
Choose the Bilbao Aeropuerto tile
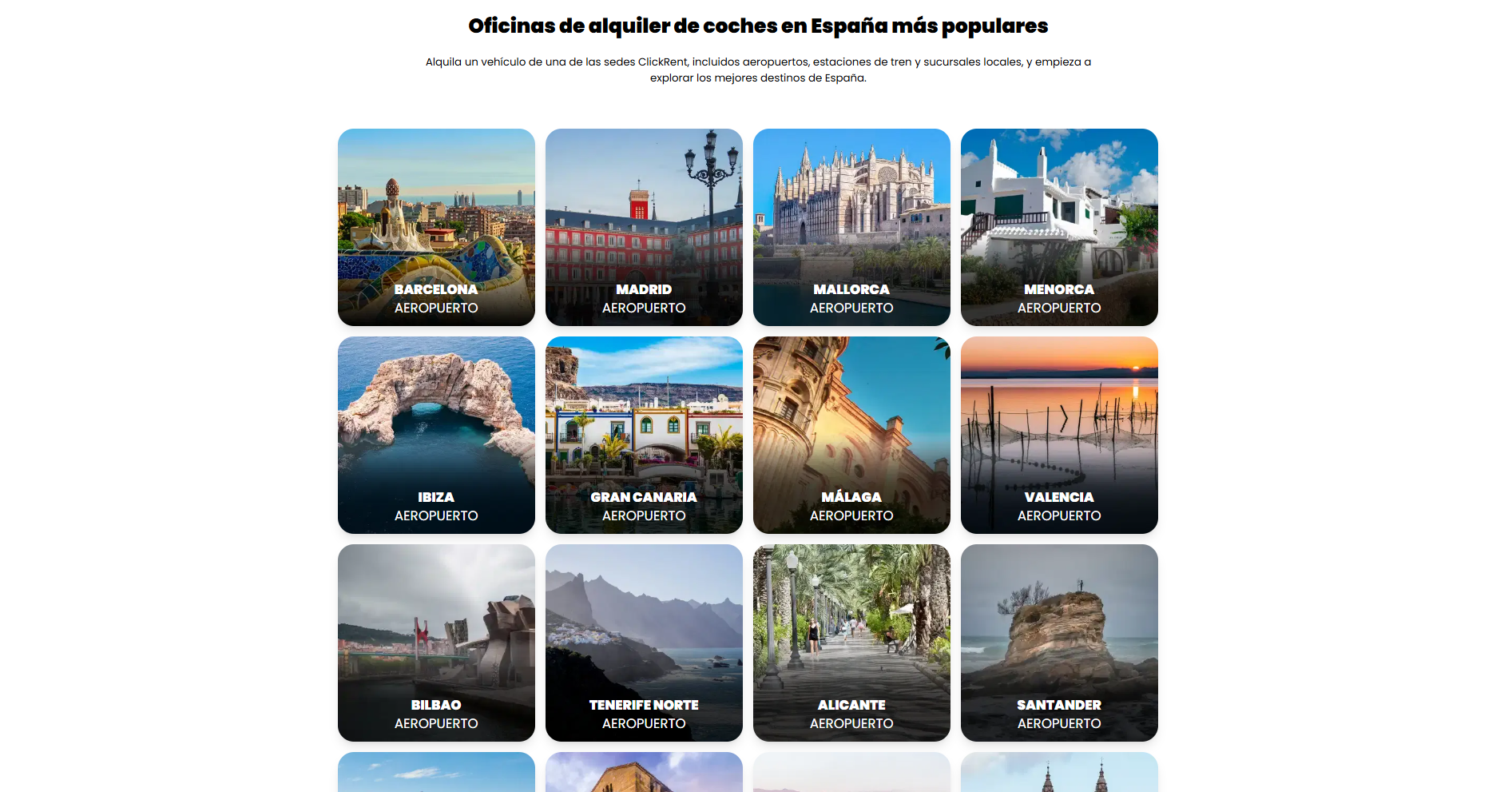(436, 643)
